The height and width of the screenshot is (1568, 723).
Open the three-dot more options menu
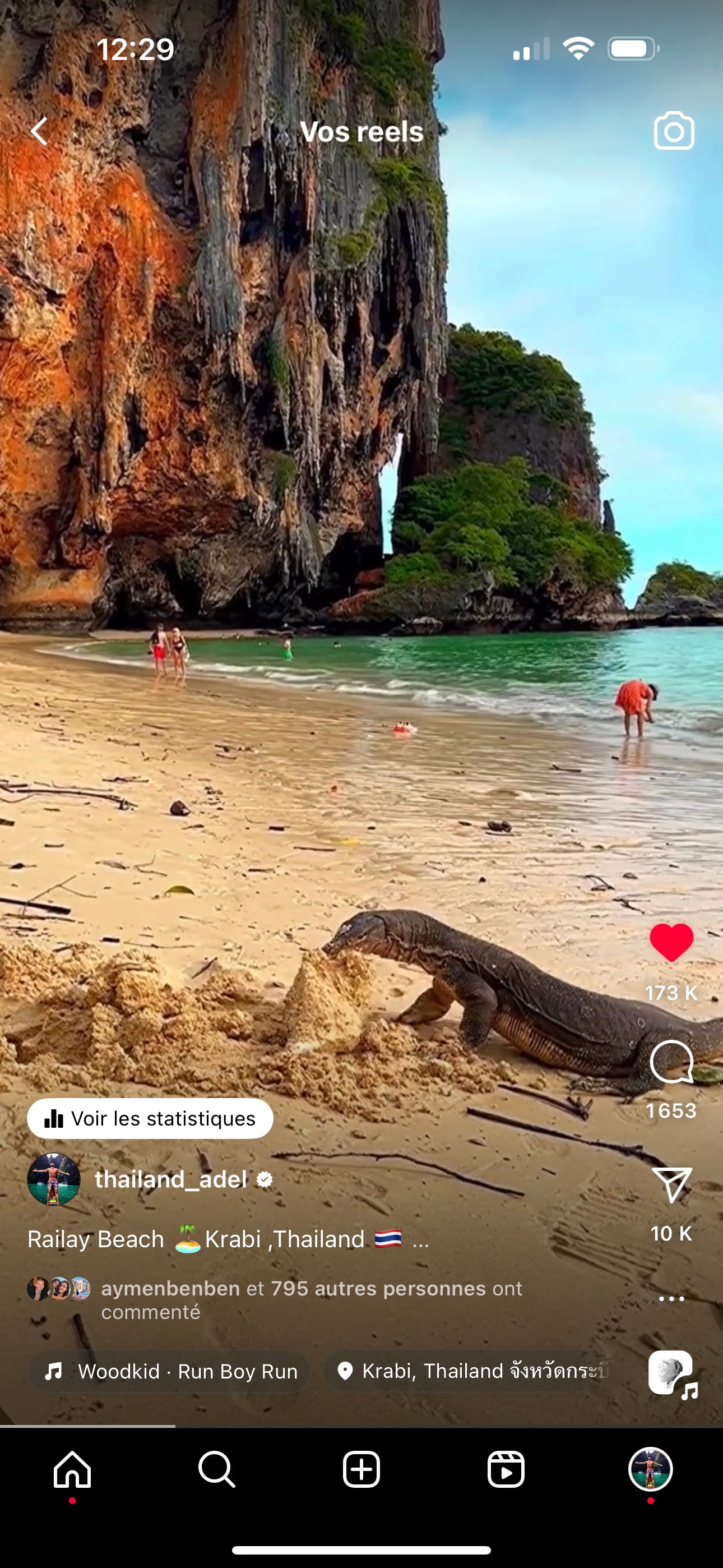click(x=671, y=1298)
